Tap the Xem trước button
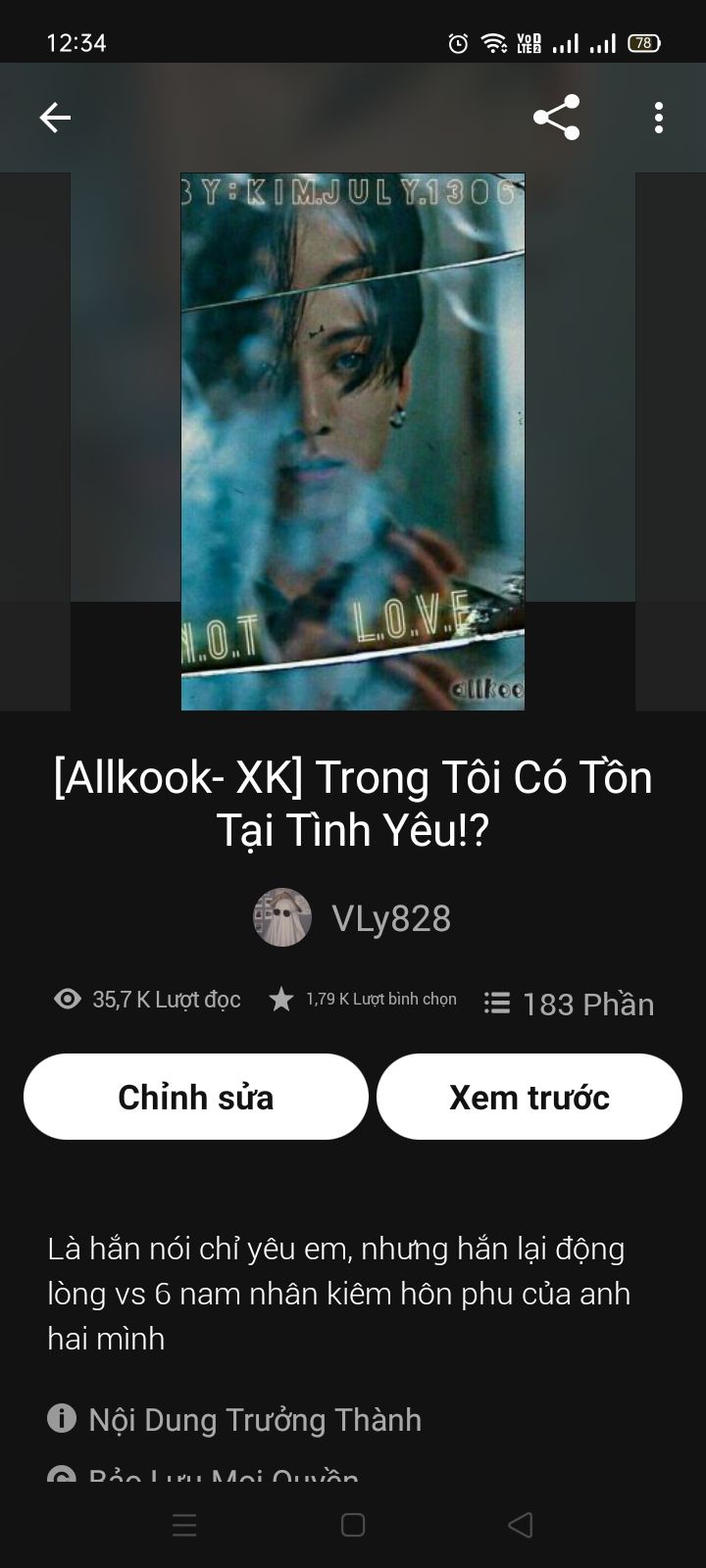706x1568 pixels. click(529, 1097)
